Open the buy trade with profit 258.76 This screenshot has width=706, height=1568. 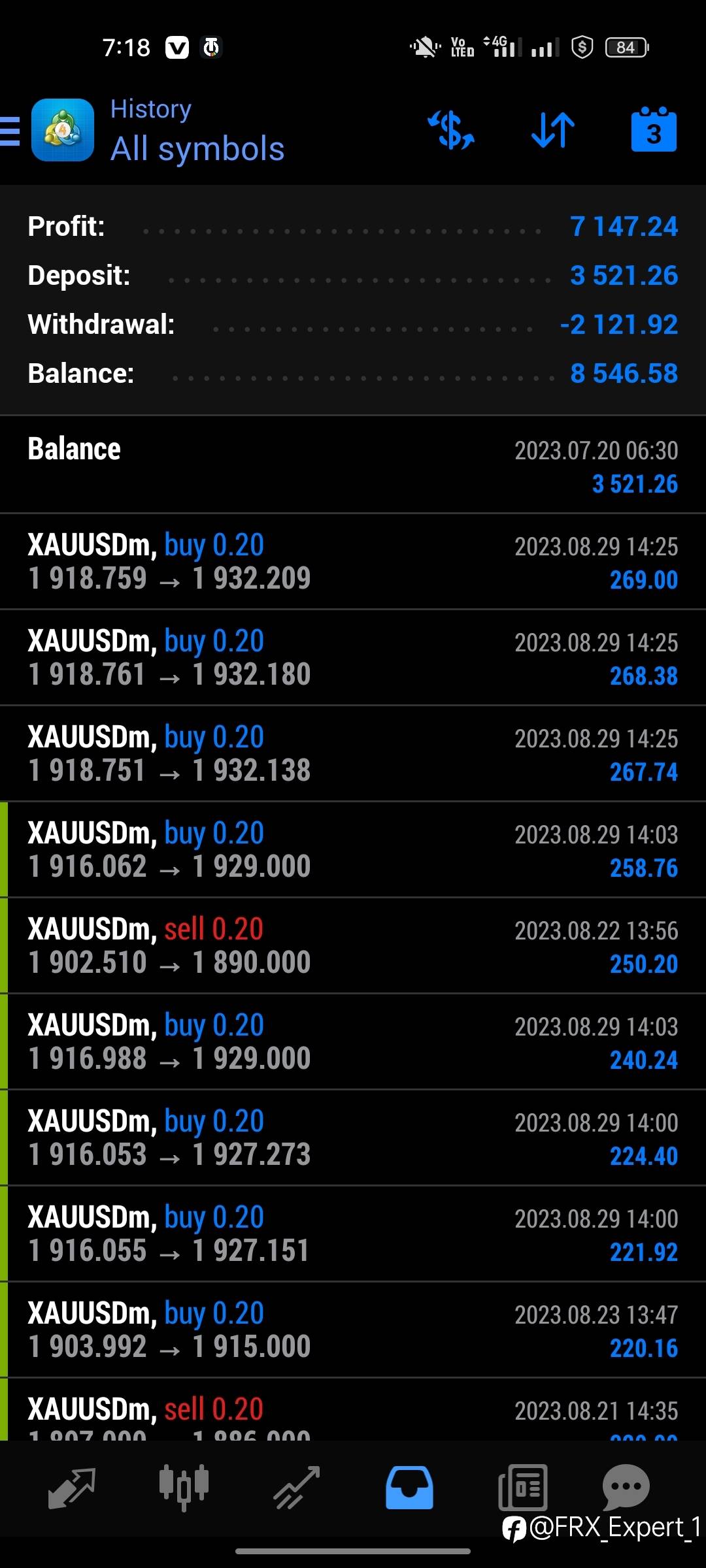click(353, 850)
